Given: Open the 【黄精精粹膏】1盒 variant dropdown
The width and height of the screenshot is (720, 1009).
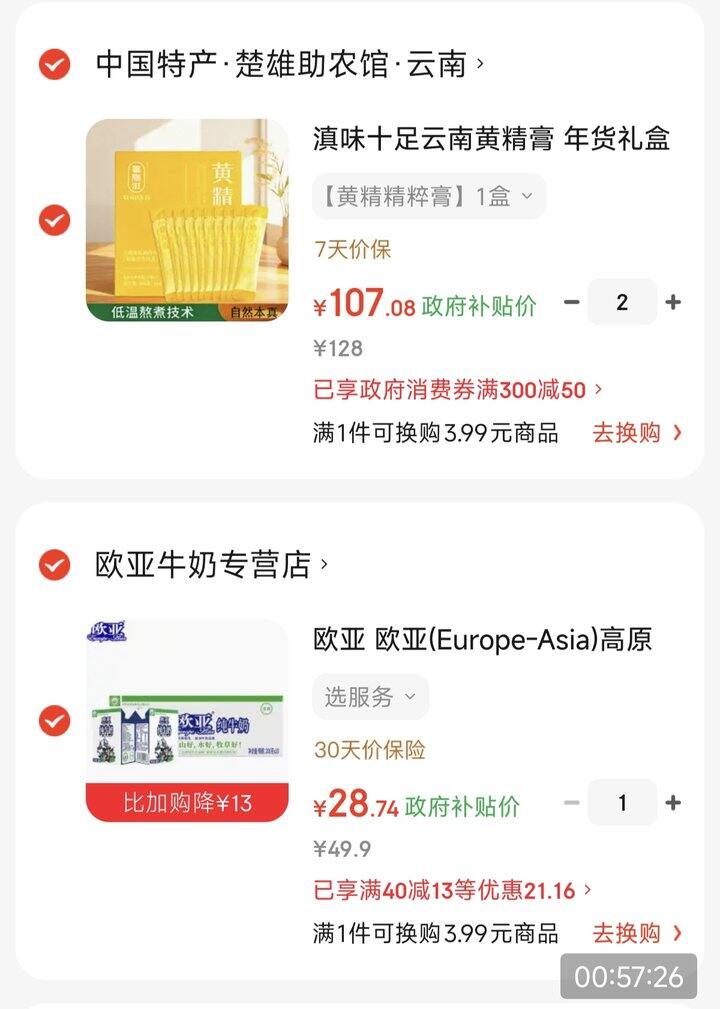Looking at the screenshot, I should click(x=424, y=197).
